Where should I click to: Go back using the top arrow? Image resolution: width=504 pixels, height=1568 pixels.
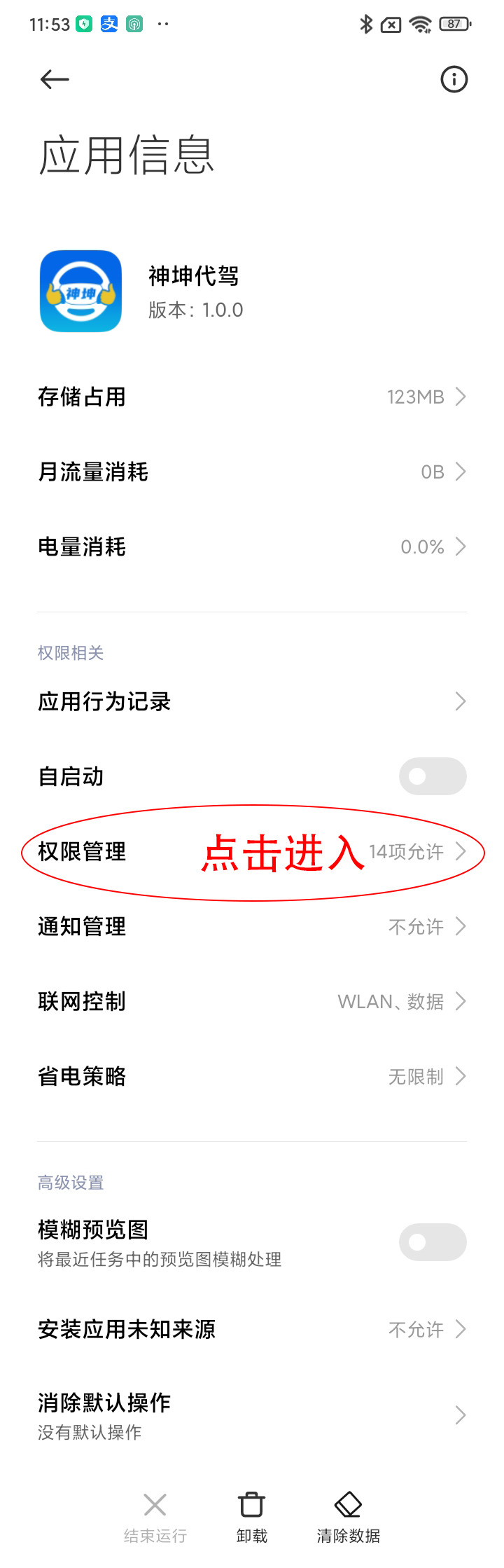click(55, 79)
